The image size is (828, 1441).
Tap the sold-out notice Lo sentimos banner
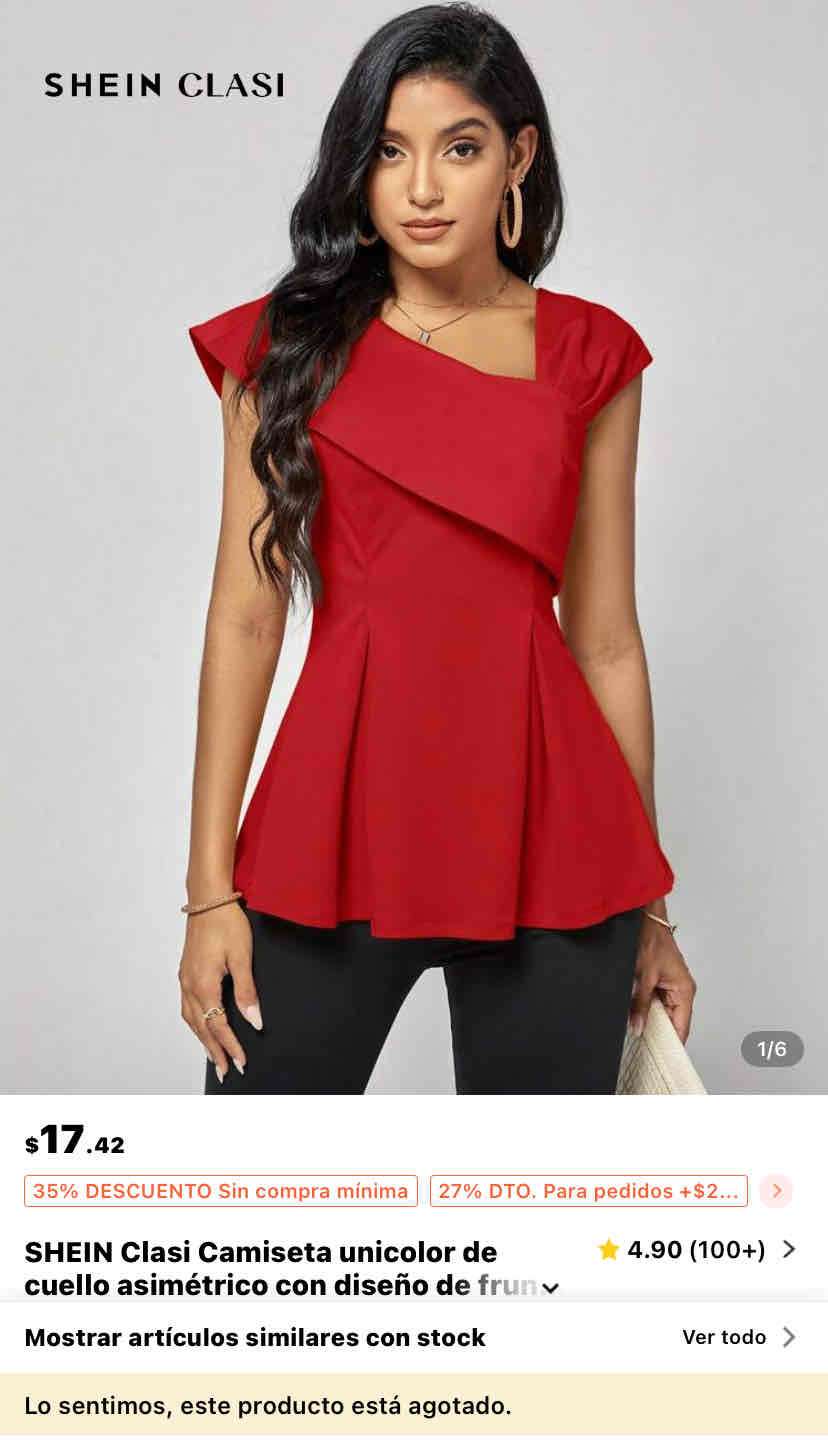tap(268, 1407)
